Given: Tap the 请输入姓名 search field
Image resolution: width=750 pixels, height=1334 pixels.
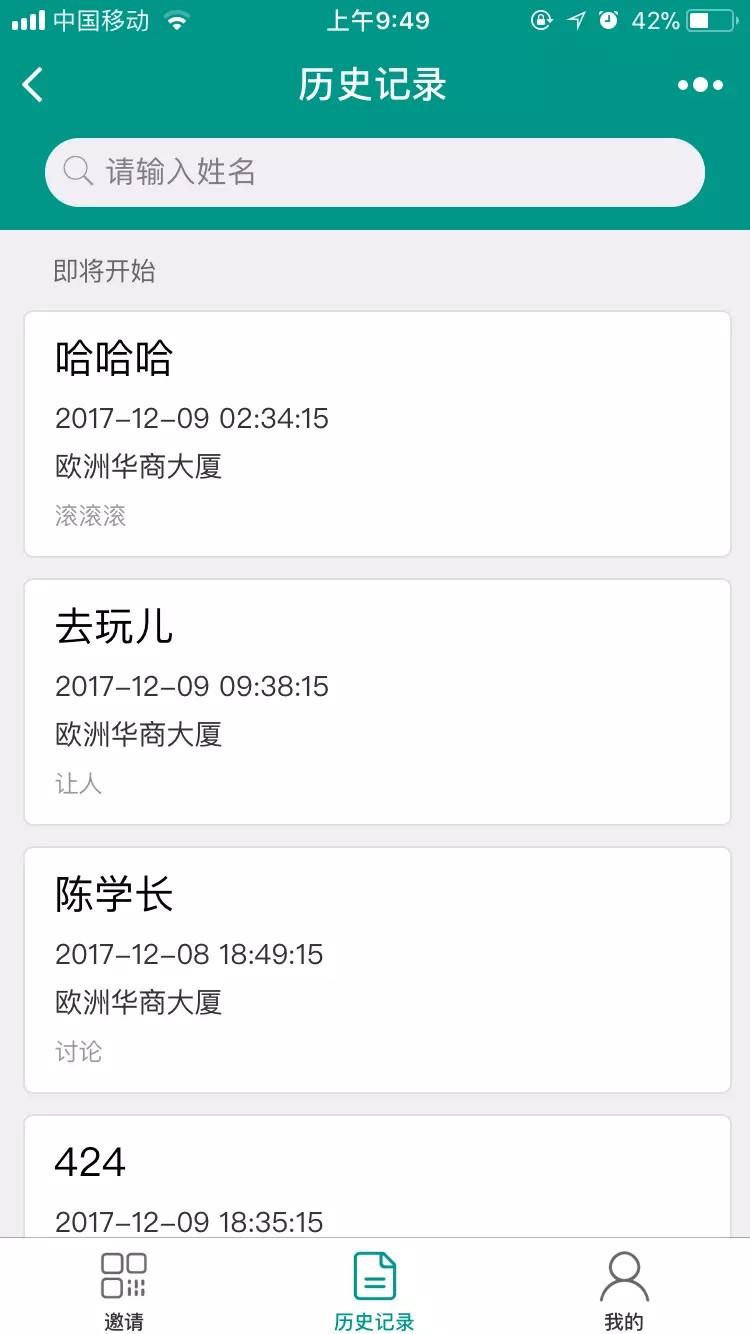Looking at the screenshot, I should pyautogui.click(x=375, y=172).
